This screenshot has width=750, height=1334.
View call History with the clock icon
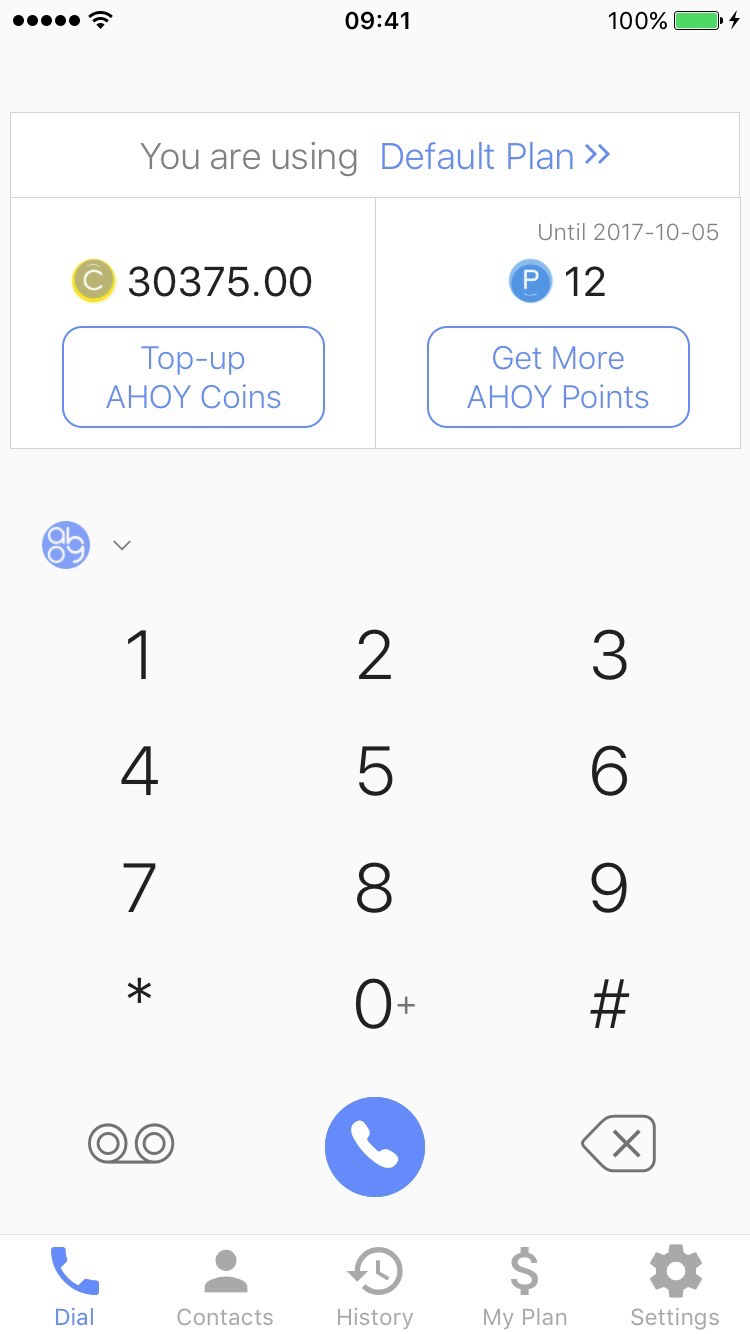pyautogui.click(x=375, y=1271)
